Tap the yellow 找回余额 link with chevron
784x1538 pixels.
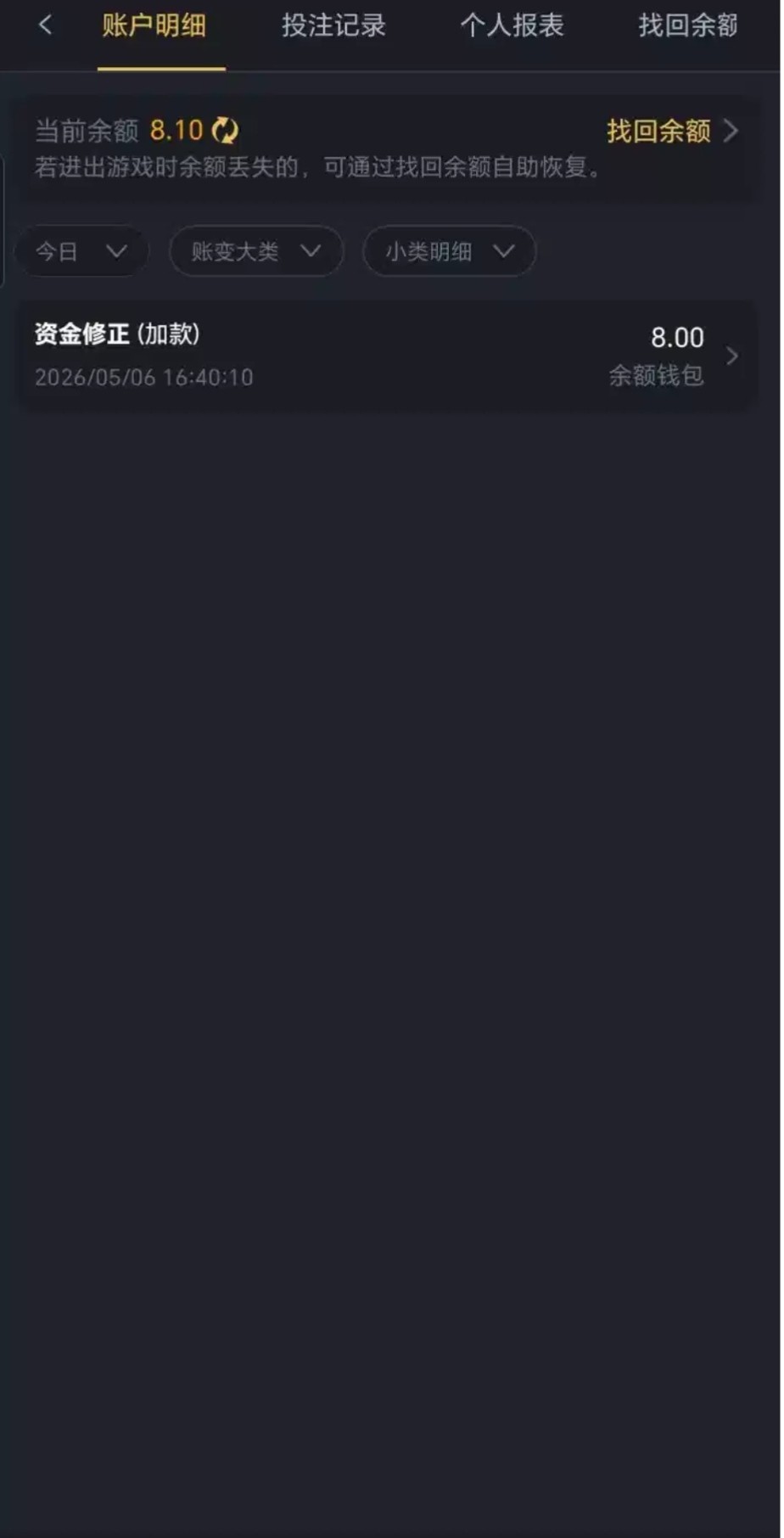(672, 131)
